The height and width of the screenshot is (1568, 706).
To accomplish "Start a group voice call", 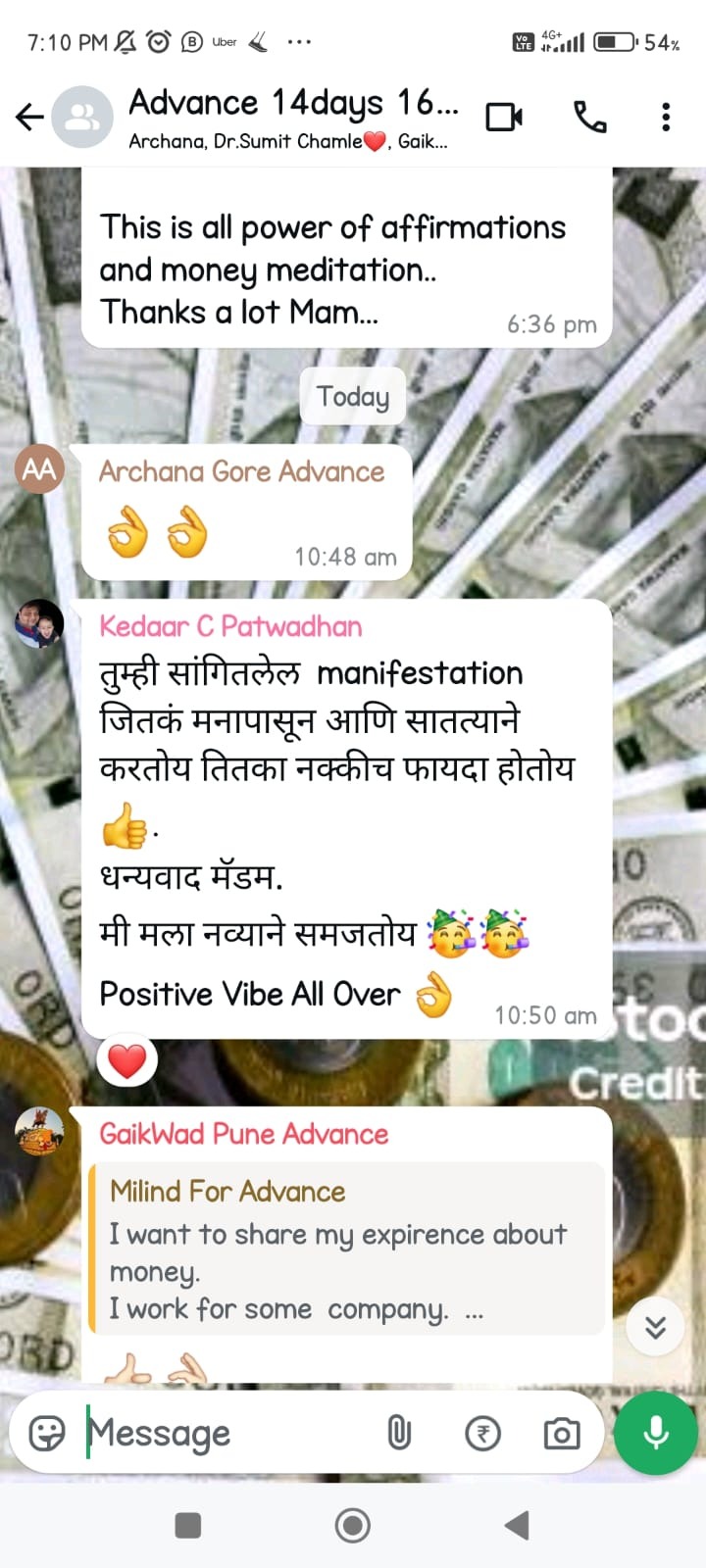I will tap(589, 118).
